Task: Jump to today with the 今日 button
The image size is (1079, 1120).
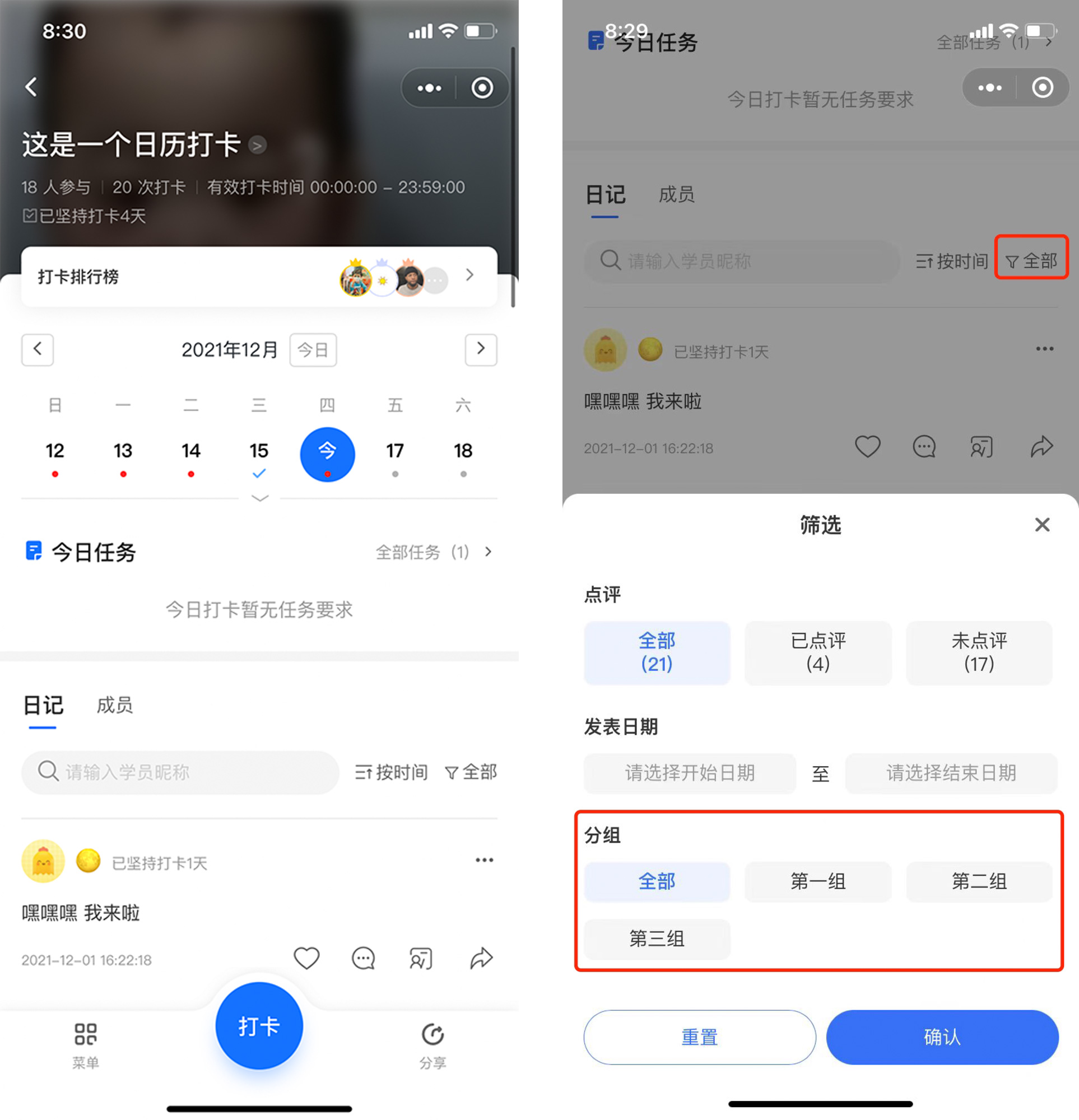Action: click(x=313, y=349)
